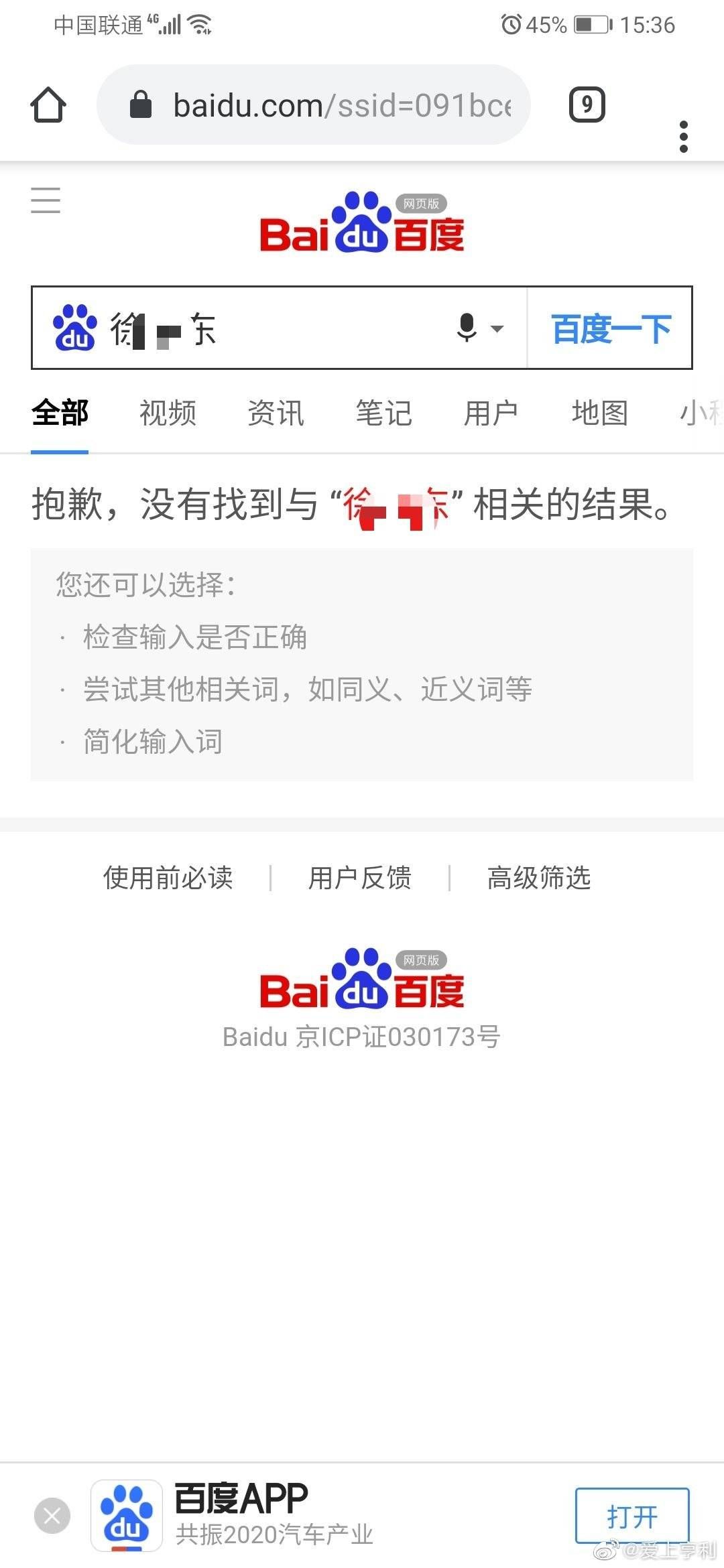Switch to the 地图 tab
Screen dimensions: 724x1568
(x=599, y=413)
